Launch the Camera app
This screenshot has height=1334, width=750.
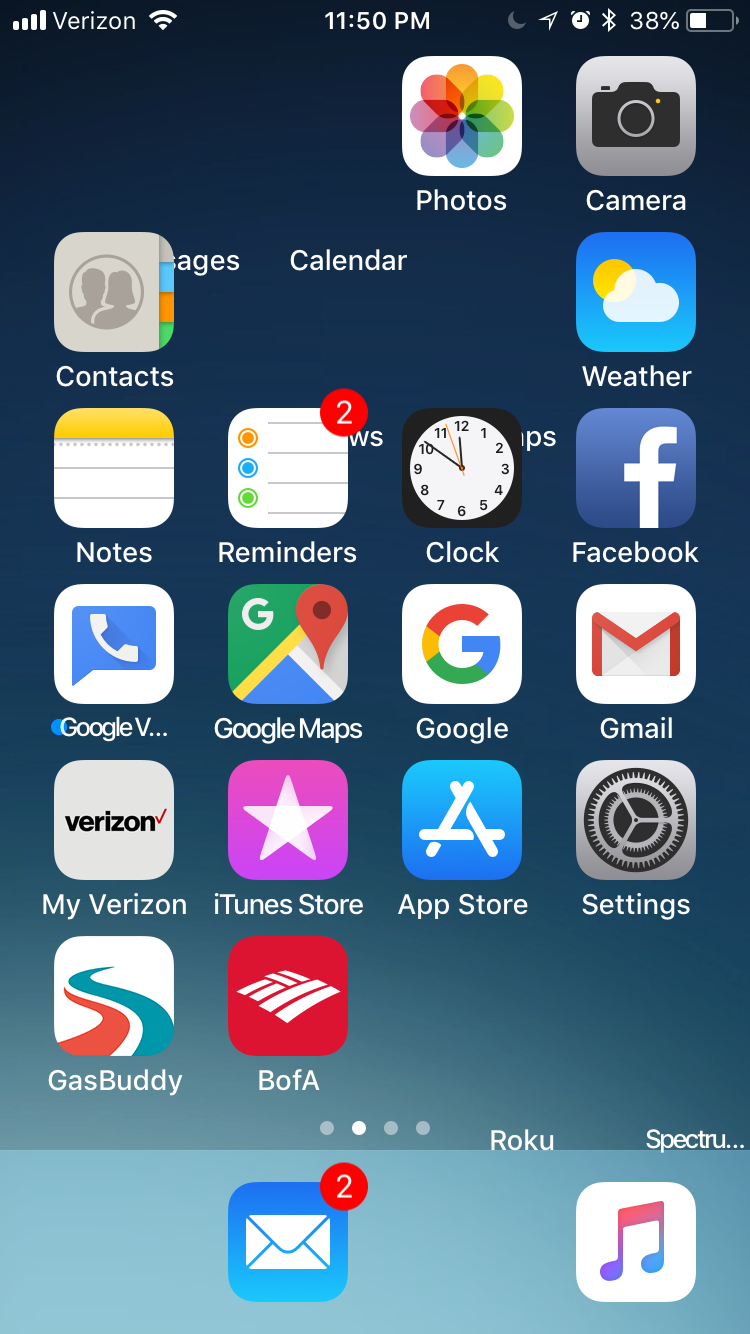pyautogui.click(x=636, y=116)
